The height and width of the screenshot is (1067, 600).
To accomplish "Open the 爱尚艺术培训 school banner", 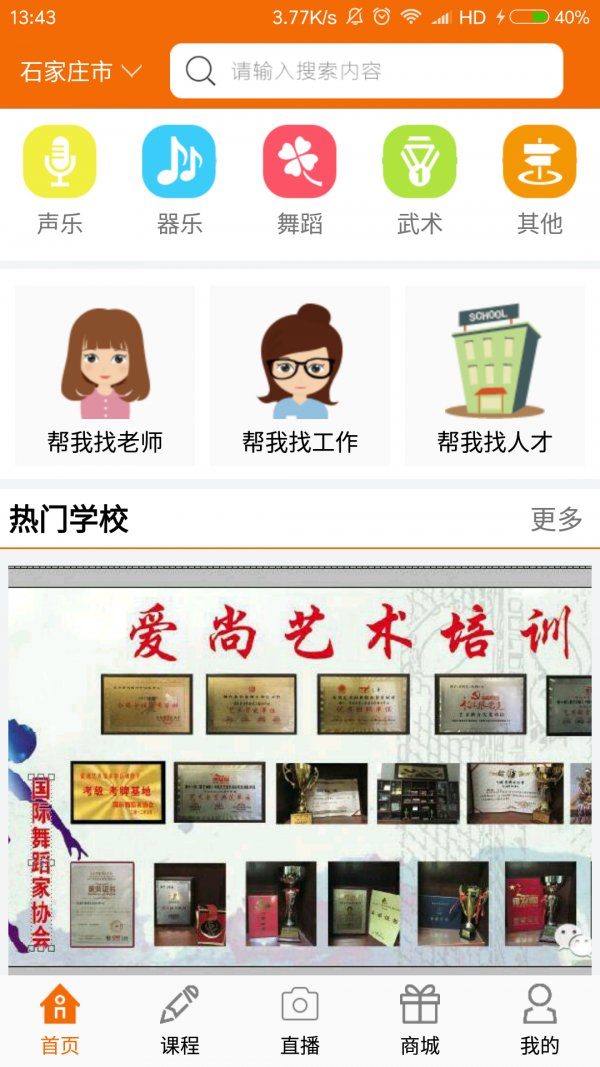I will point(300,768).
